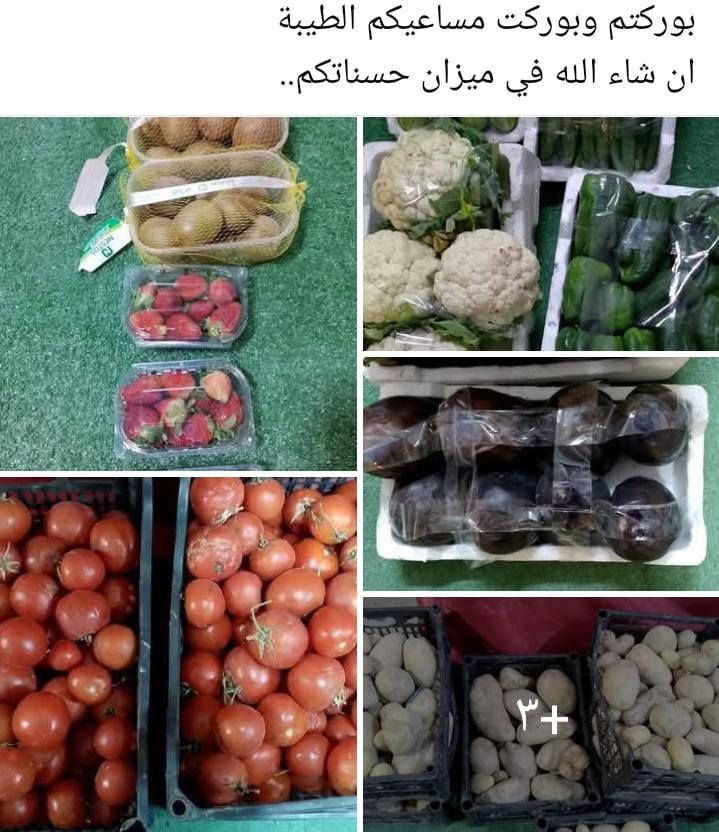Open the eggplants photo

540,473
